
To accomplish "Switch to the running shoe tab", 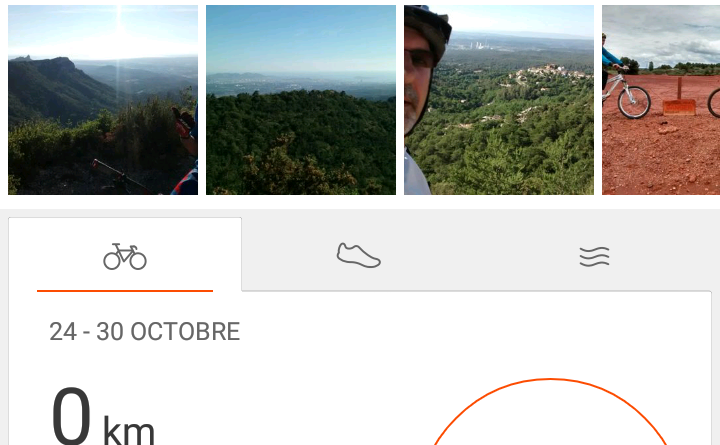I will 359,256.
